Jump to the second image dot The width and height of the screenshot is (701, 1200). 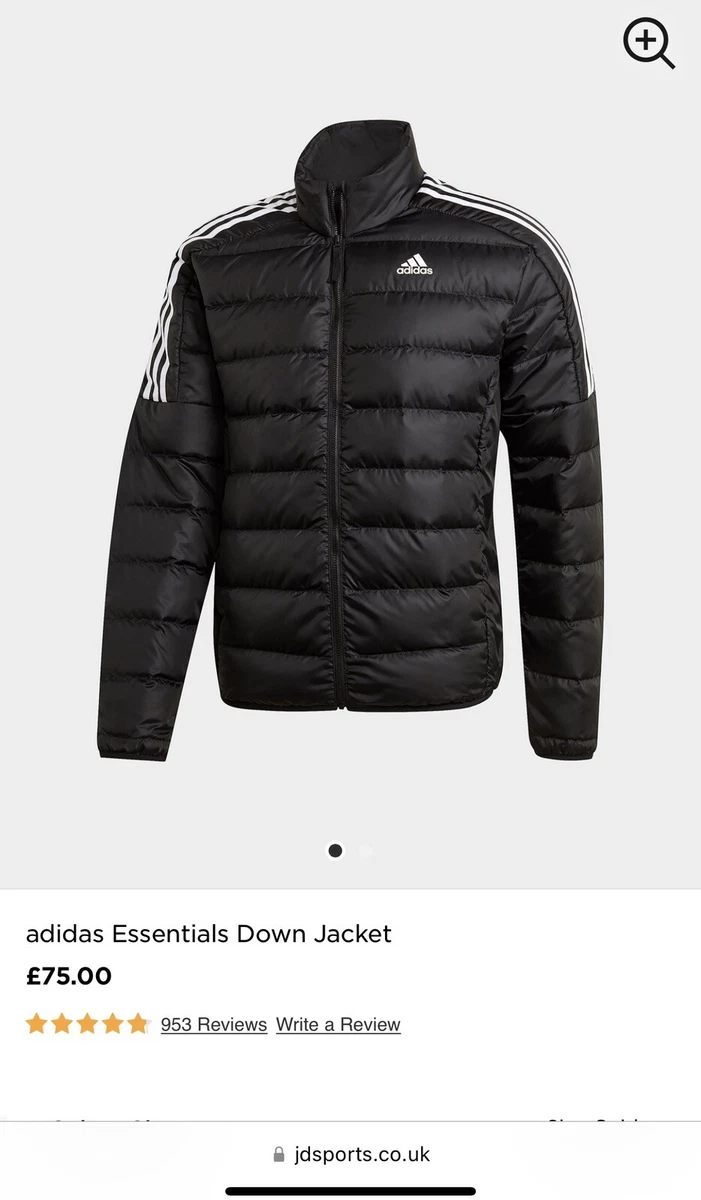click(366, 851)
